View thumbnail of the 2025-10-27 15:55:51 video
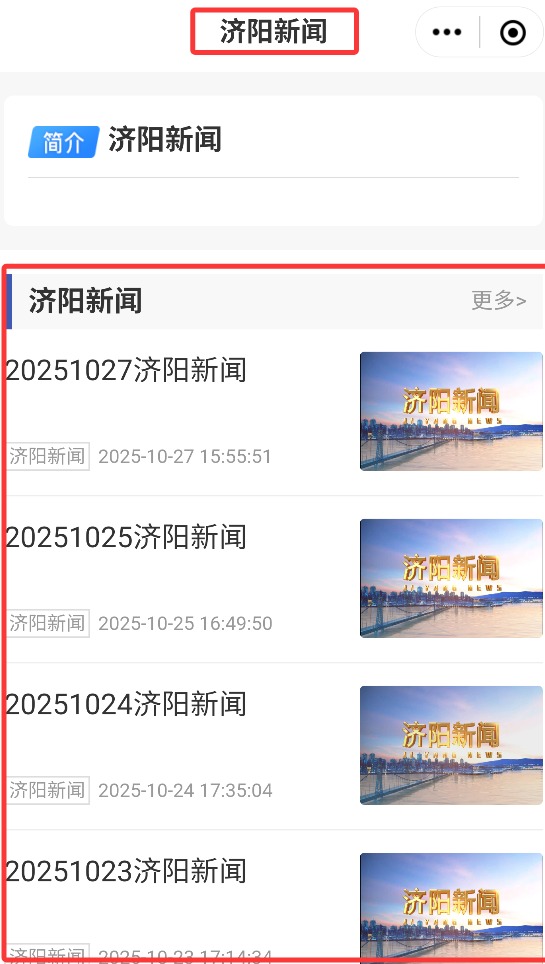Screen dimensions: 545x964 (452, 411)
